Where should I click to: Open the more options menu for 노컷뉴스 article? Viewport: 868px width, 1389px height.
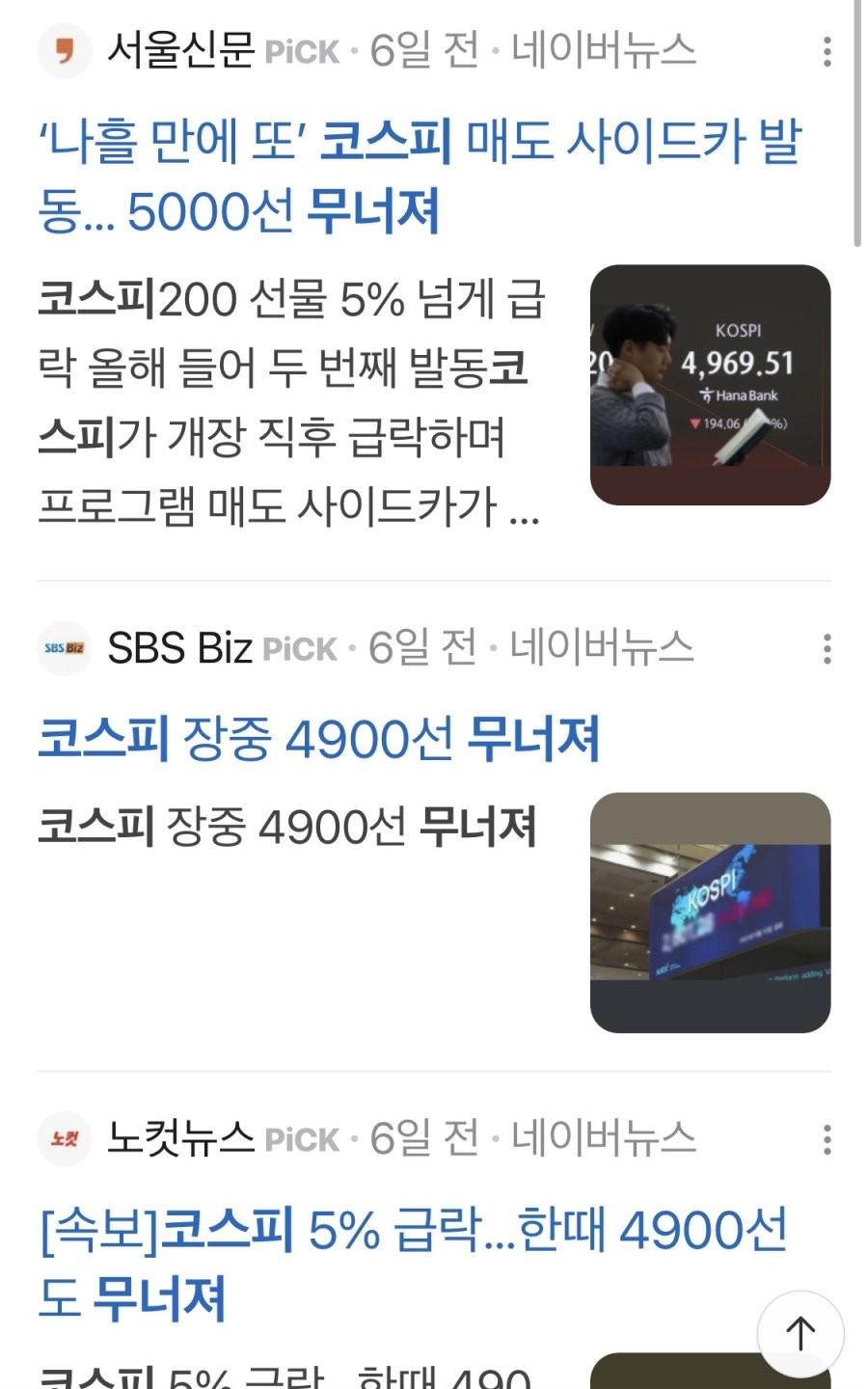coord(827,1140)
